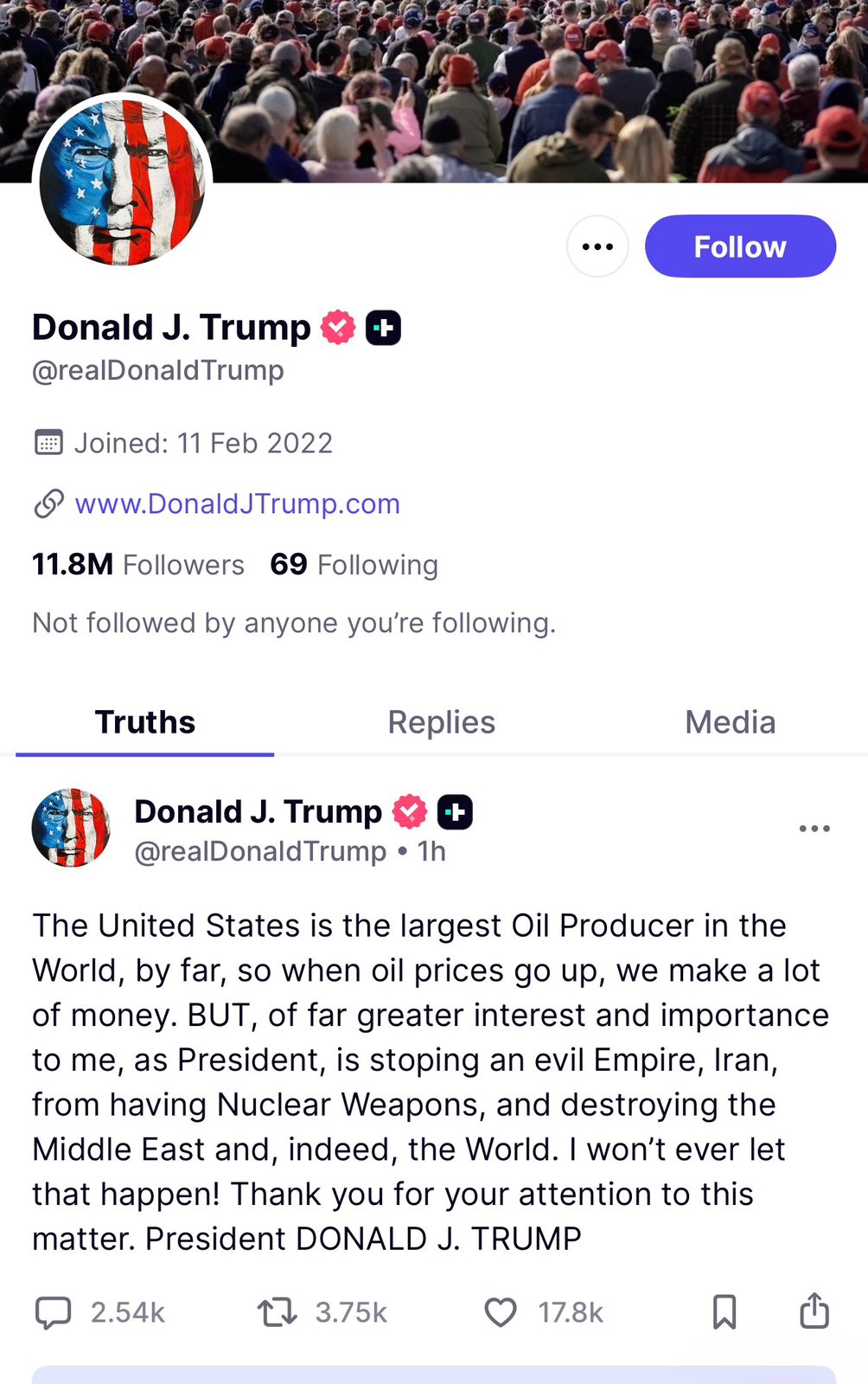This screenshot has height=1384, width=868.
Task: Switch to the Media tab
Action: tap(730, 722)
